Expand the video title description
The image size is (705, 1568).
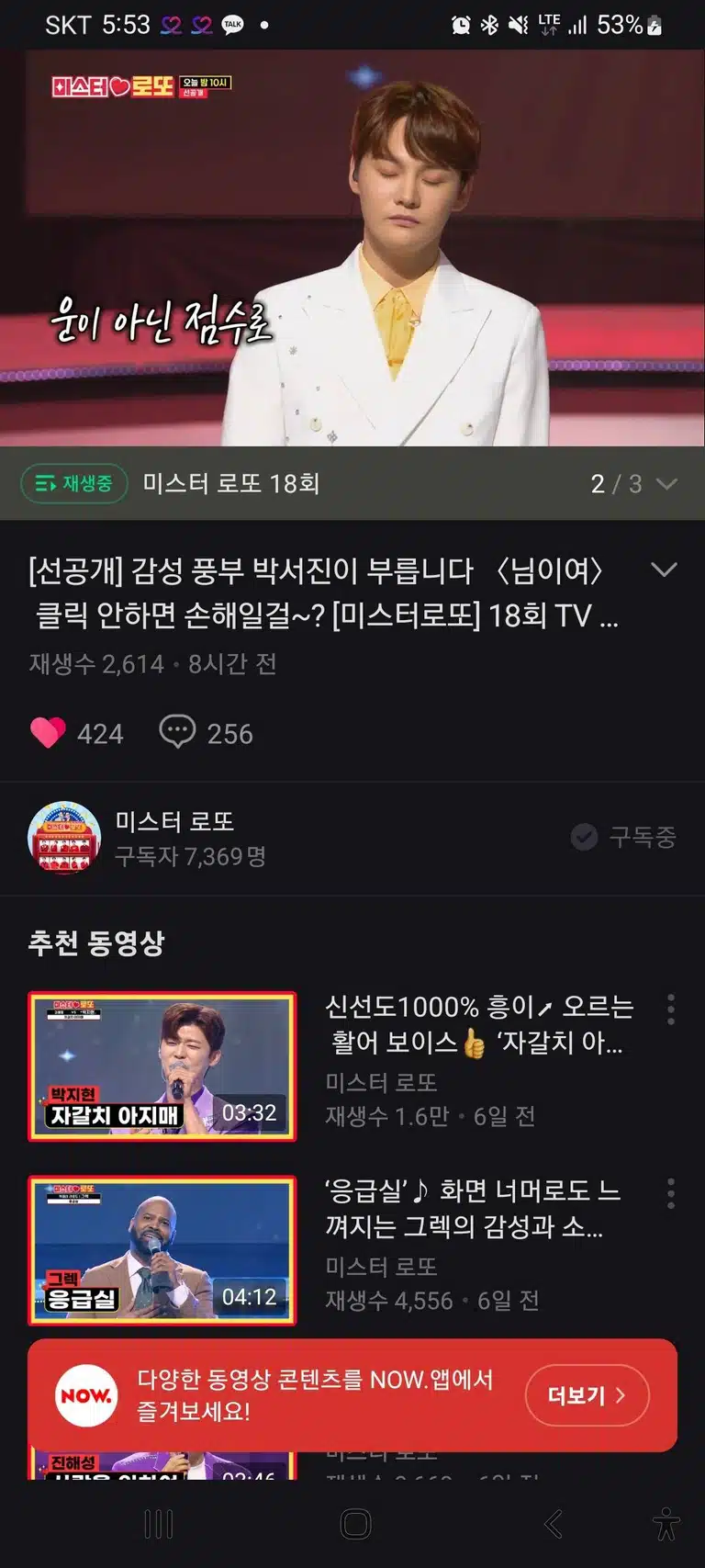tap(664, 570)
